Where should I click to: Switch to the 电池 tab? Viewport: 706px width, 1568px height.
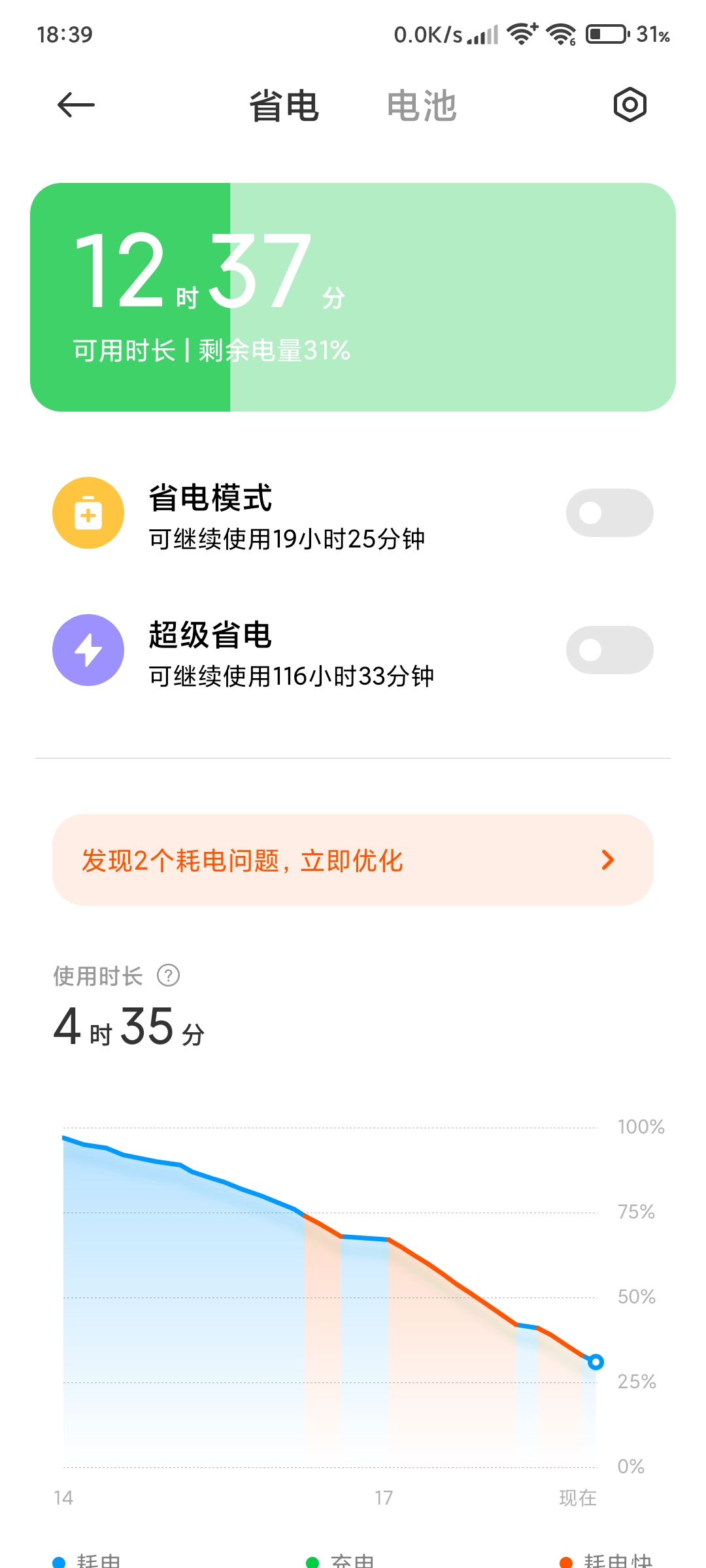[x=422, y=106]
